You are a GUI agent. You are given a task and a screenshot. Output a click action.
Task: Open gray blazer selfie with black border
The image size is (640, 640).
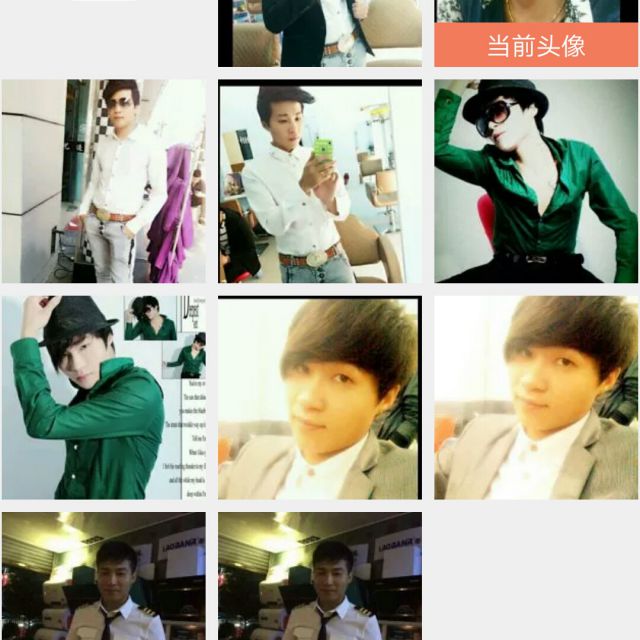click(320, 397)
